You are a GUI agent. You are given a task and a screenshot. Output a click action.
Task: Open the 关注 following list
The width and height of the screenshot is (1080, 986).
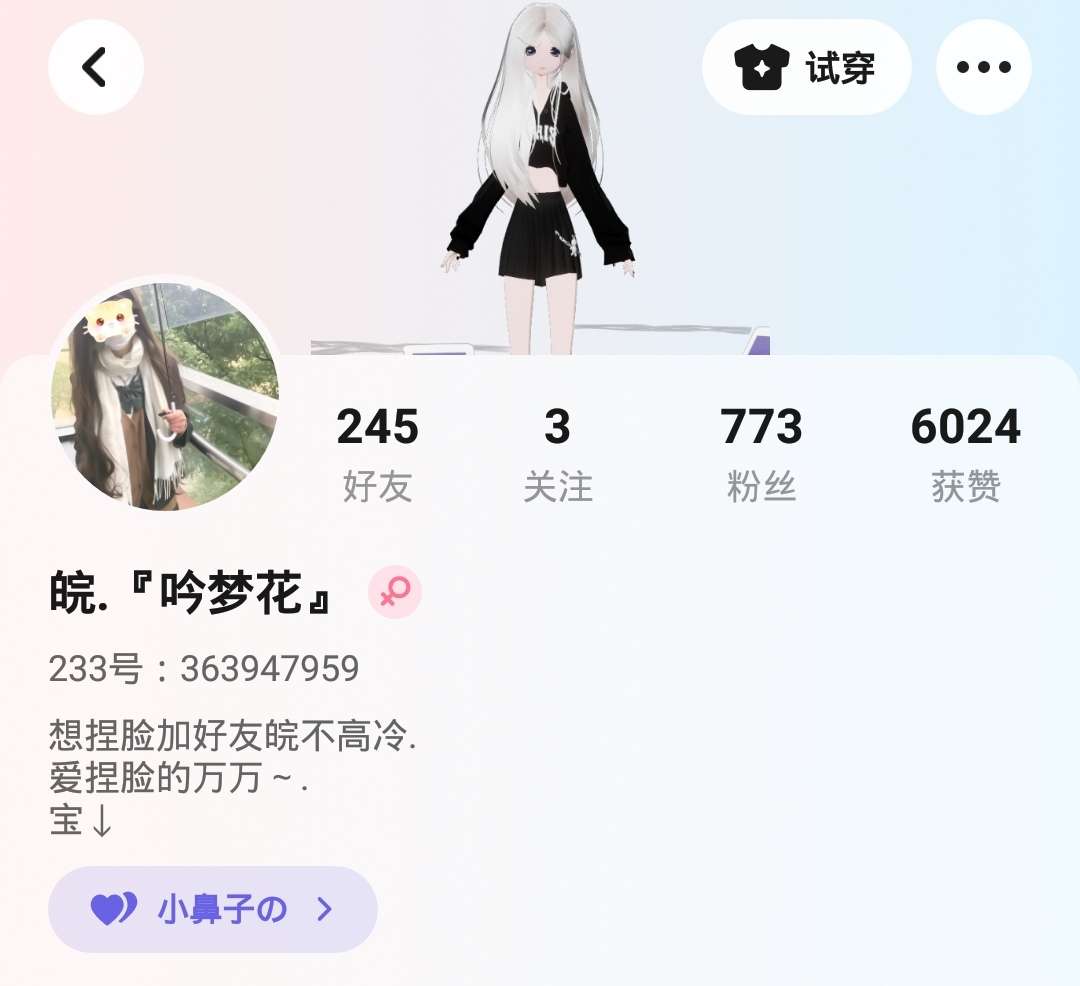coord(557,454)
